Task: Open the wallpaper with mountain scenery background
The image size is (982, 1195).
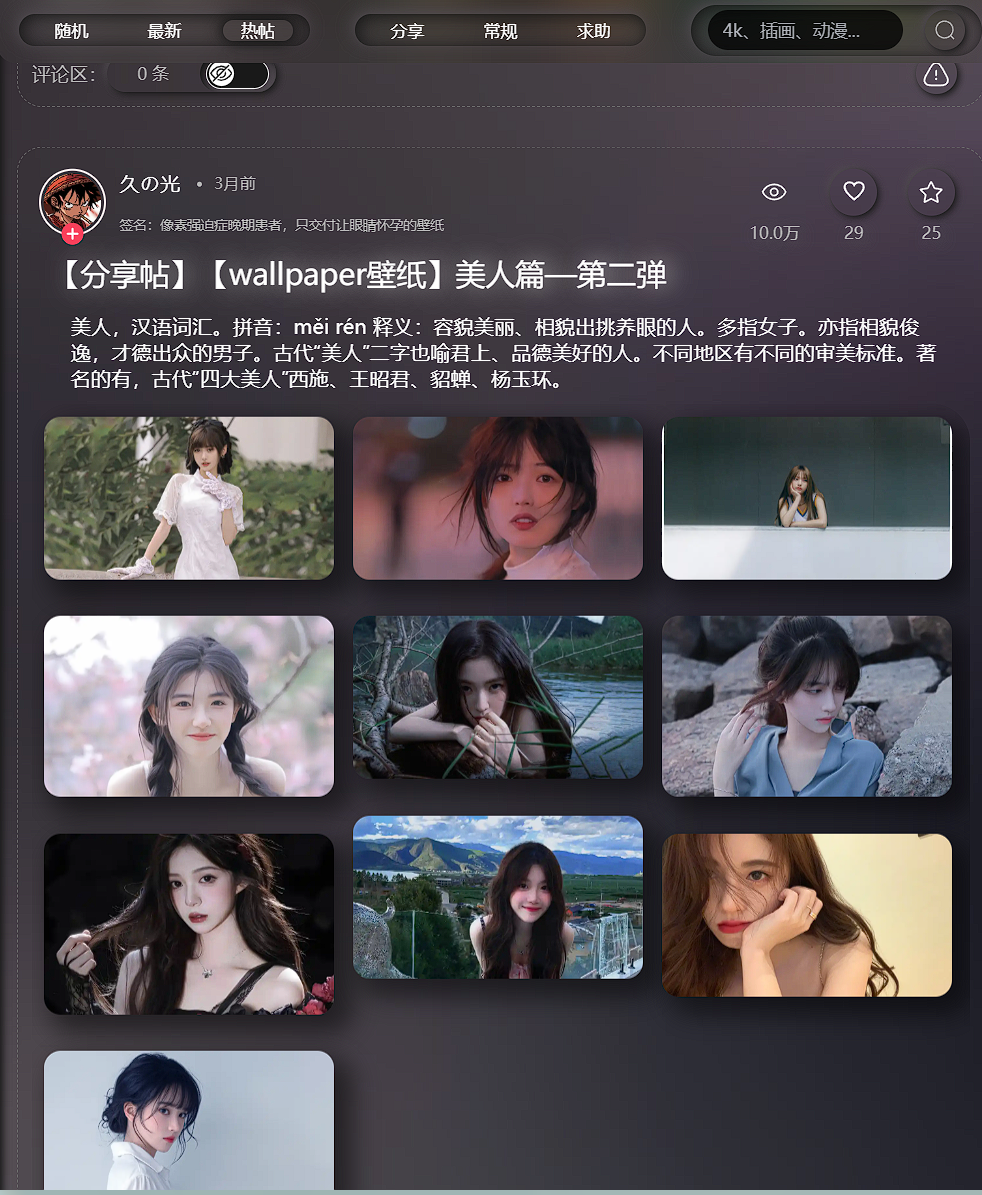Action: pos(498,897)
